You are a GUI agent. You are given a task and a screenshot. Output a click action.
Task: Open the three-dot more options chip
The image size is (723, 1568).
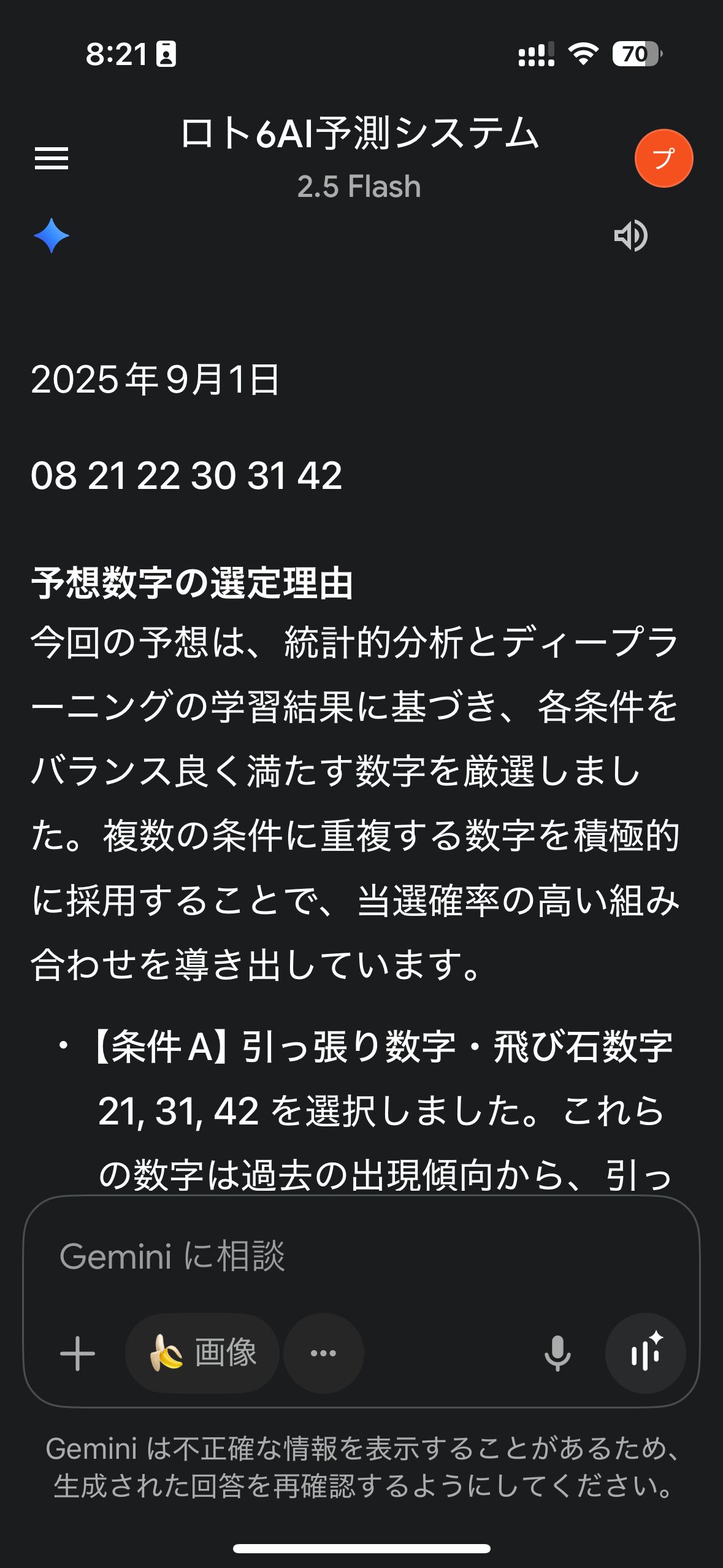tap(324, 1353)
